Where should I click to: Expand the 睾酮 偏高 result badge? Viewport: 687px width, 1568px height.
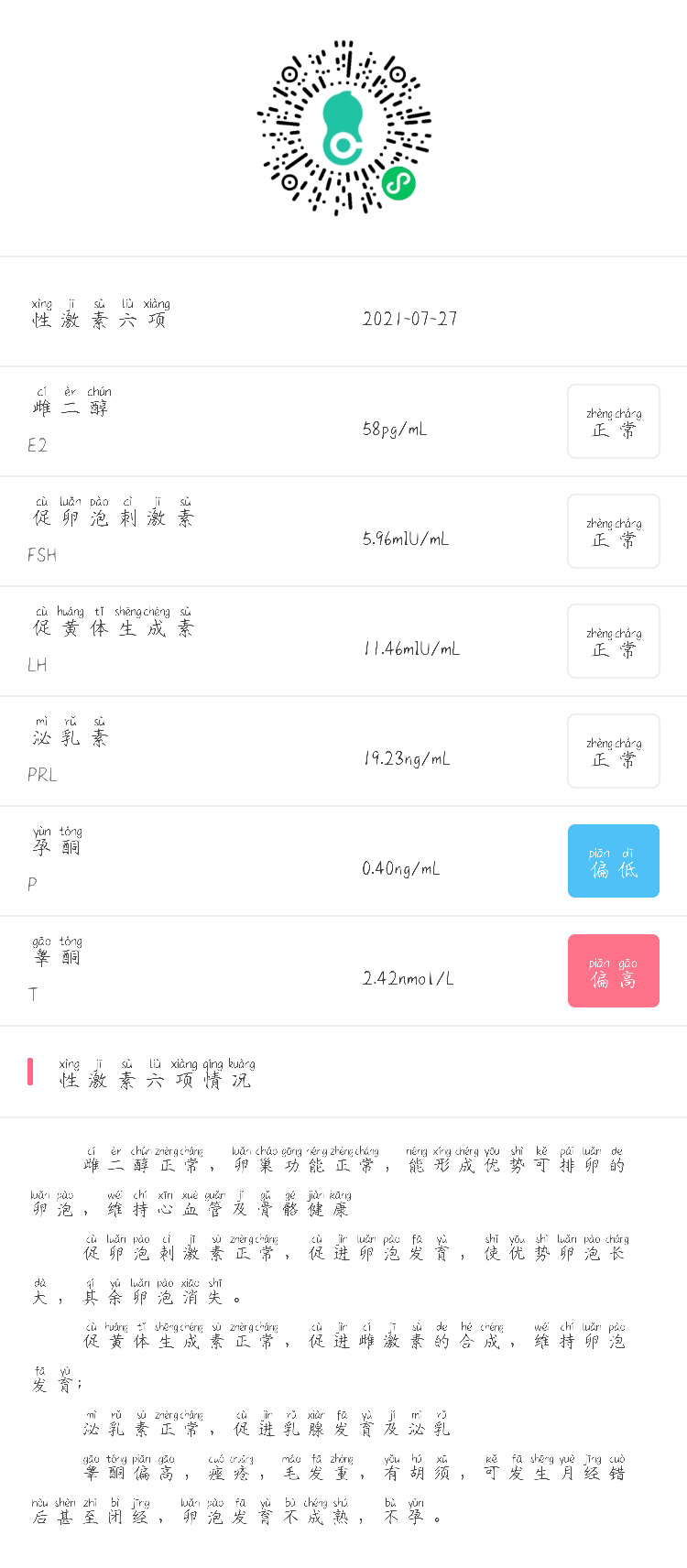(614, 971)
